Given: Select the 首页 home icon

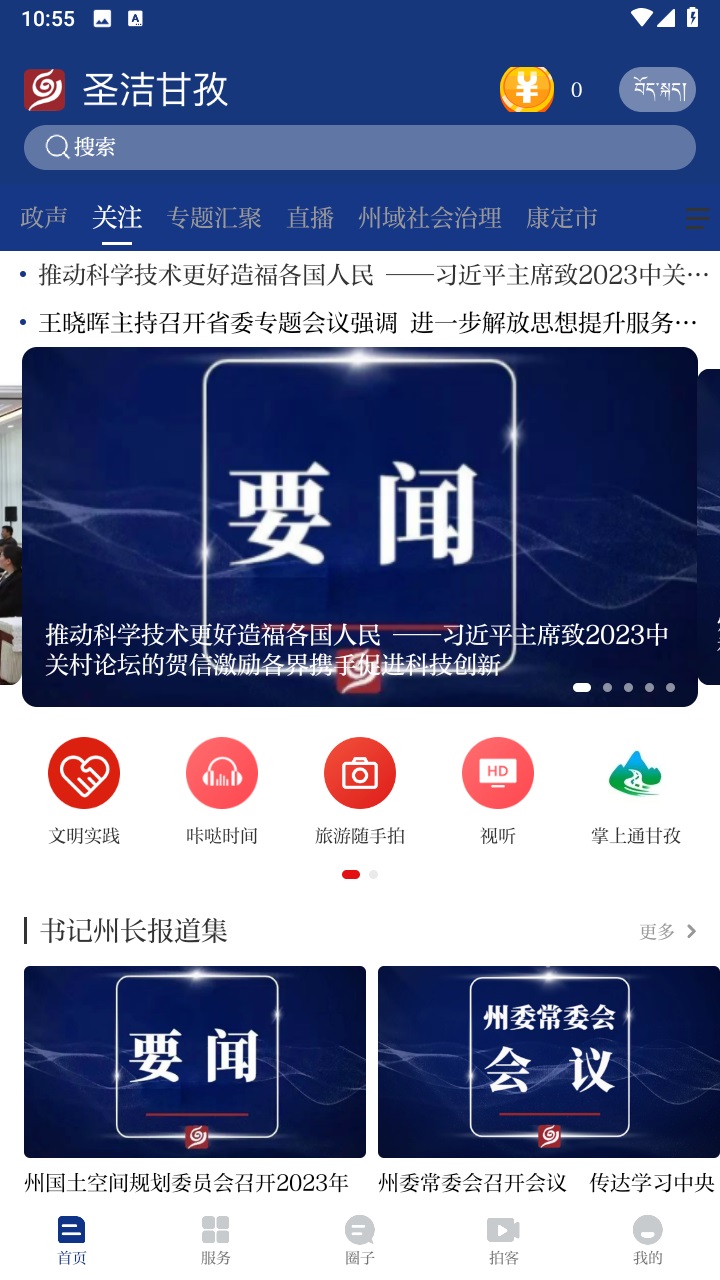Looking at the screenshot, I should (x=71, y=1237).
